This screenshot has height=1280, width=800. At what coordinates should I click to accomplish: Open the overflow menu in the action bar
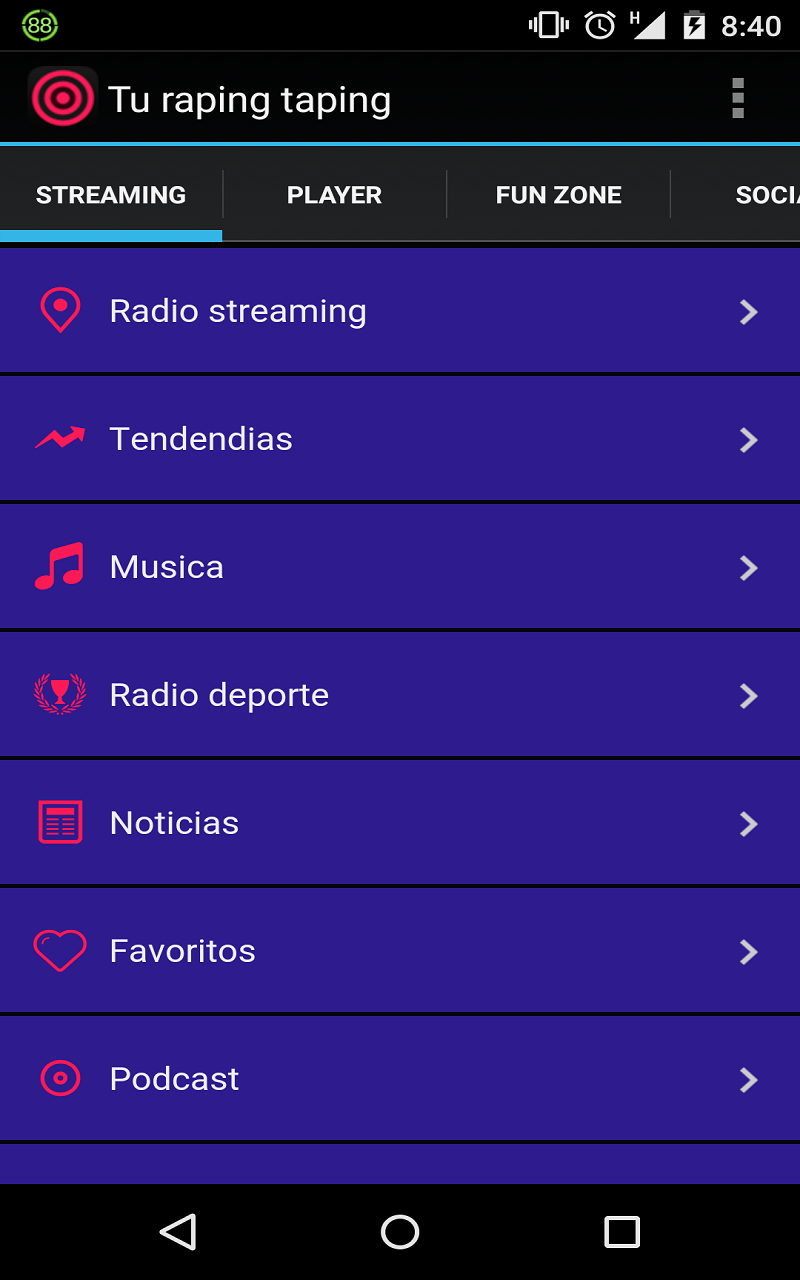click(738, 98)
